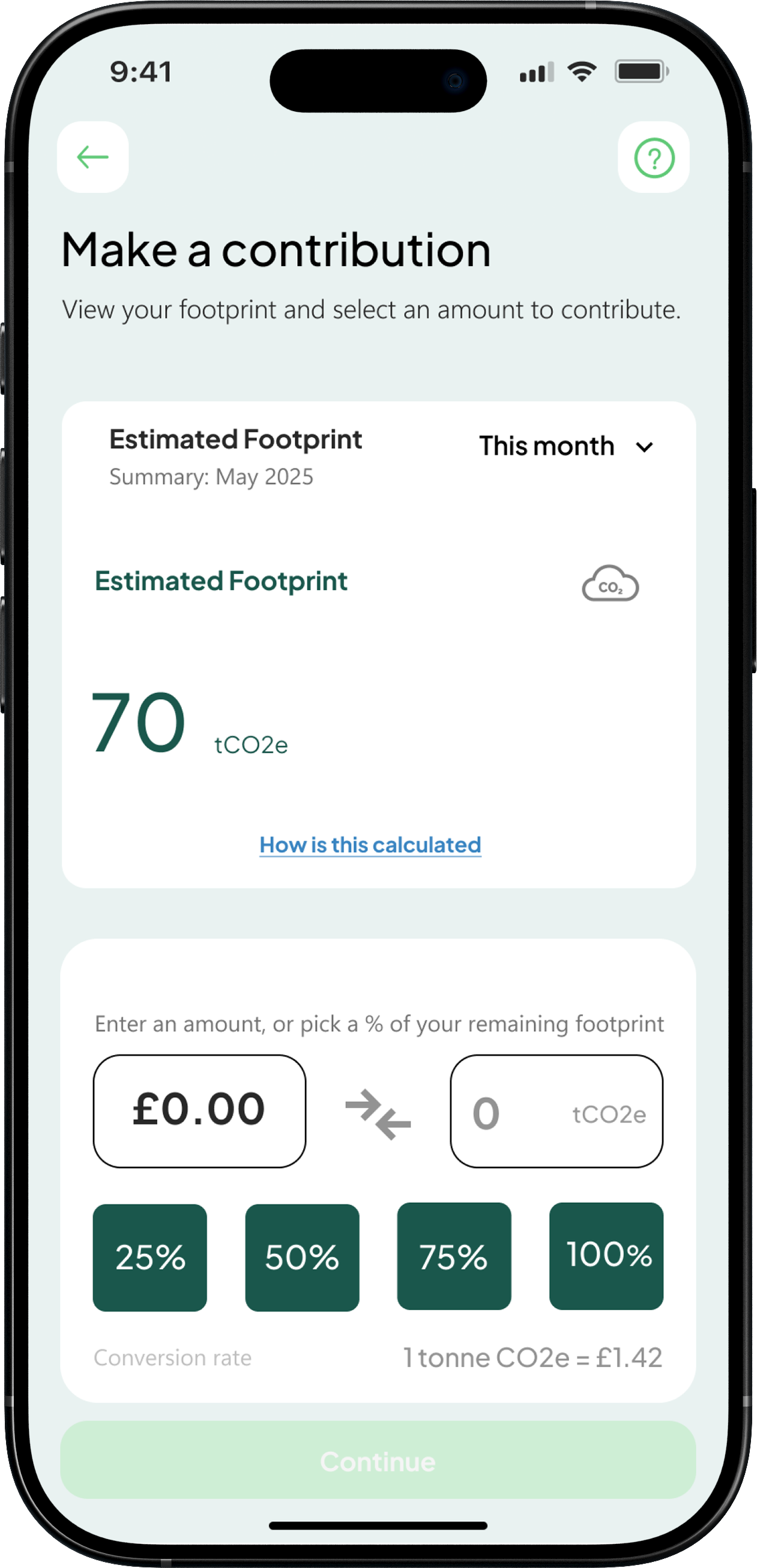Select 25% of remaining footprint
The image size is (757, 1568).
point(149,1257)
